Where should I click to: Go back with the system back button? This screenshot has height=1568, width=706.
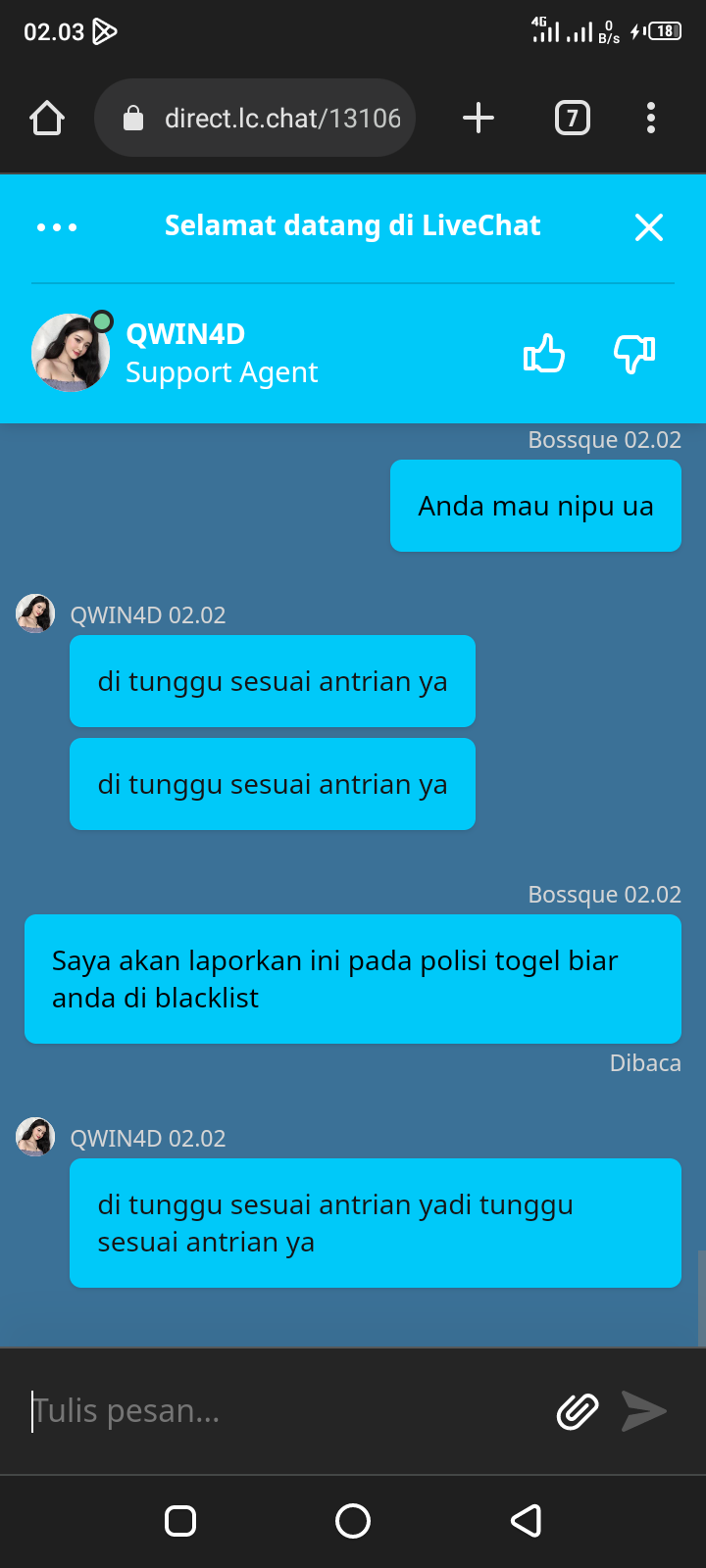click(x=527, y=1521)
